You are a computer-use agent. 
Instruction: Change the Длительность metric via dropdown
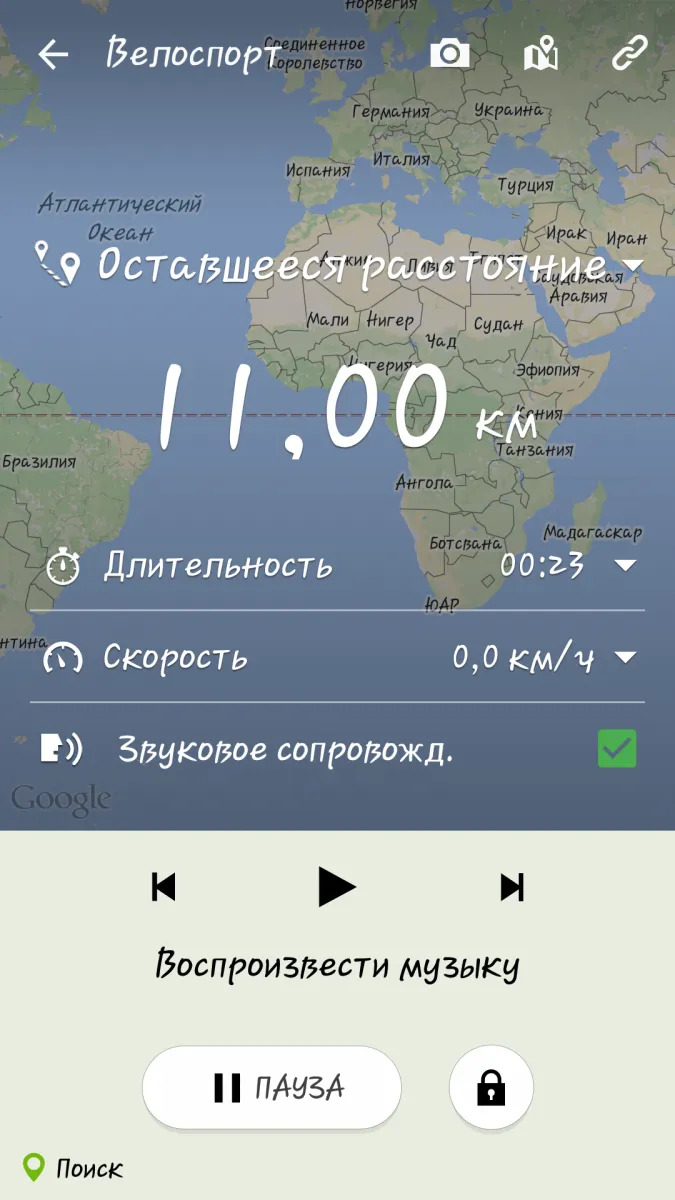click(625, 566)
